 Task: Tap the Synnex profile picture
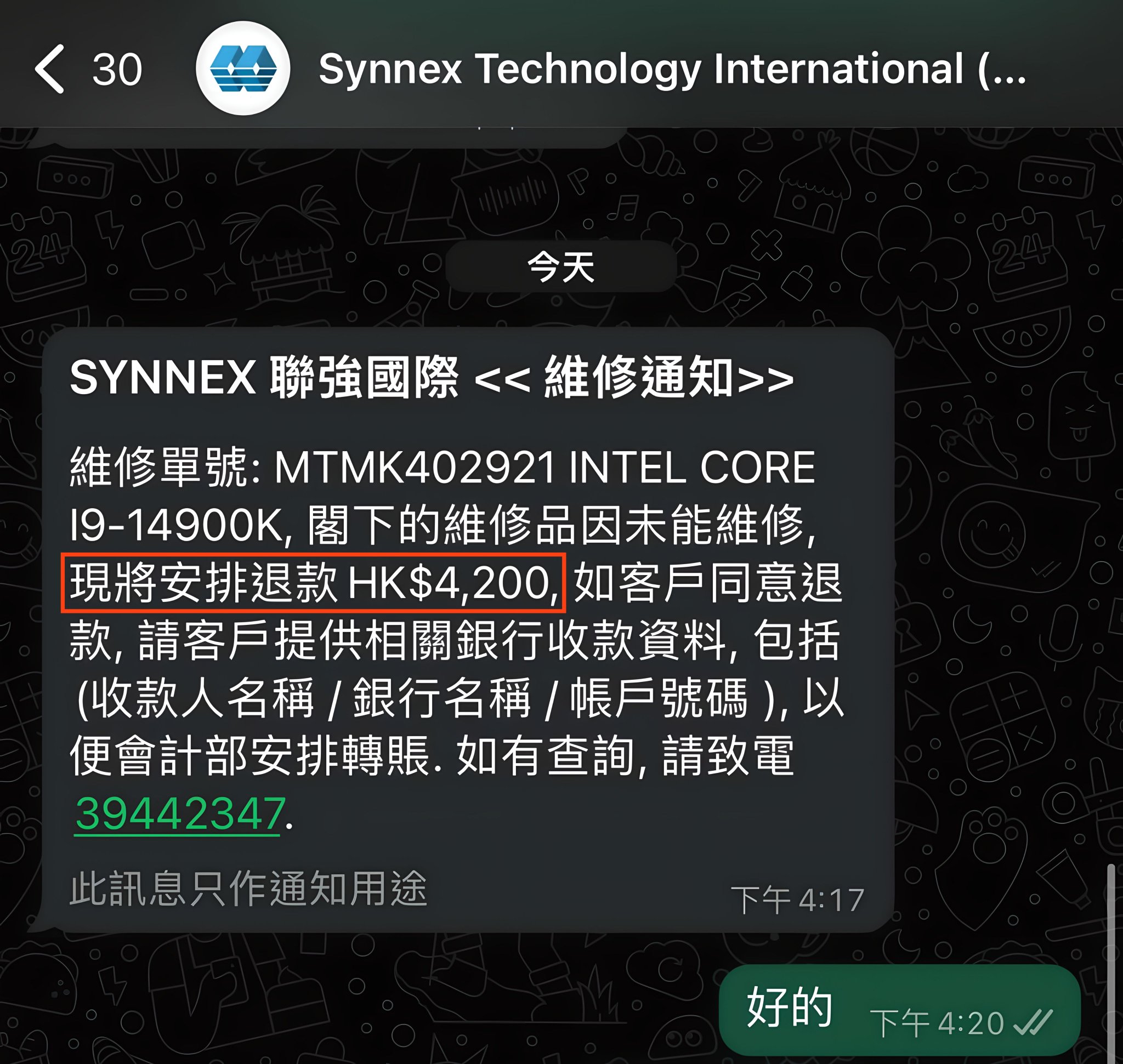pyautogui.click(x=243, y=69)
